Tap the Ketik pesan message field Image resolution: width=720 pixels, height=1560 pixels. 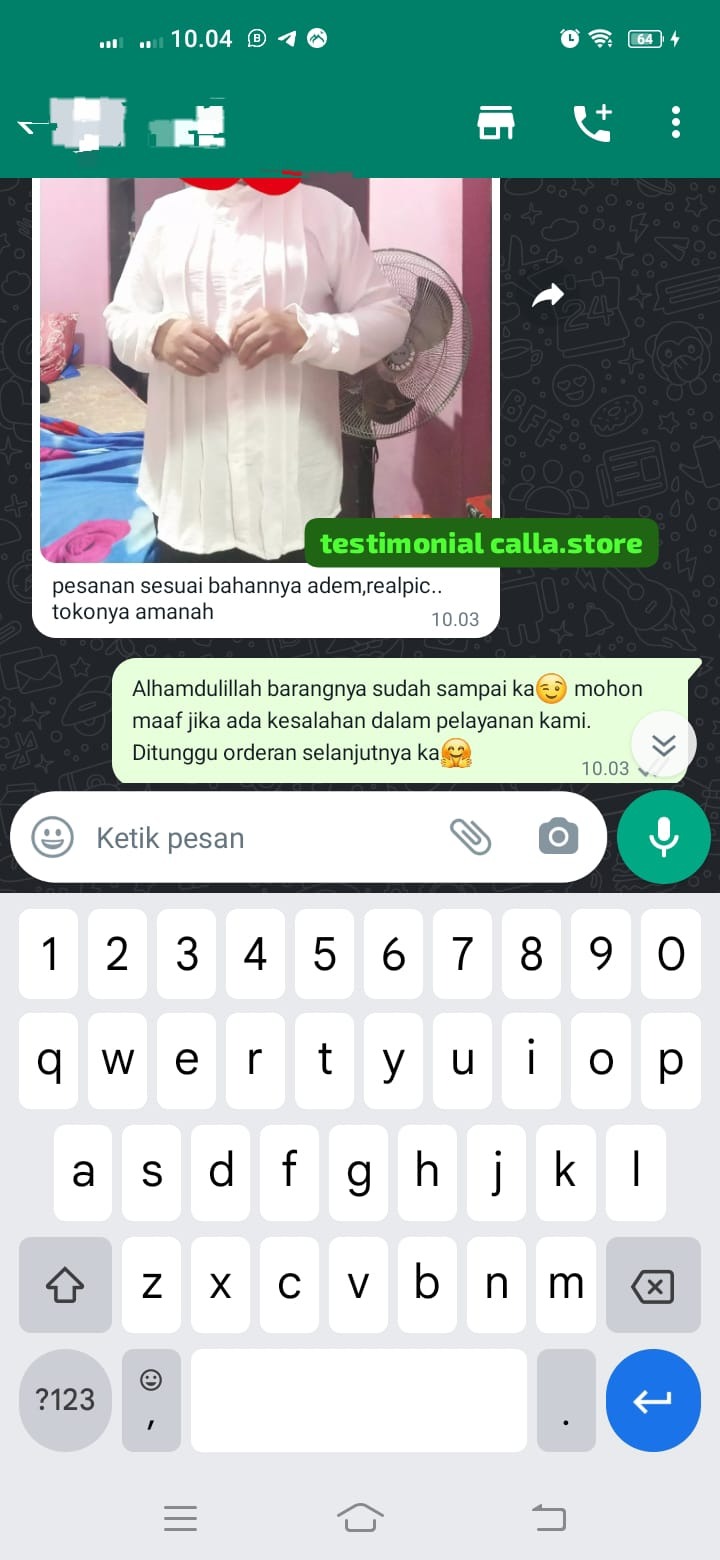260,838
